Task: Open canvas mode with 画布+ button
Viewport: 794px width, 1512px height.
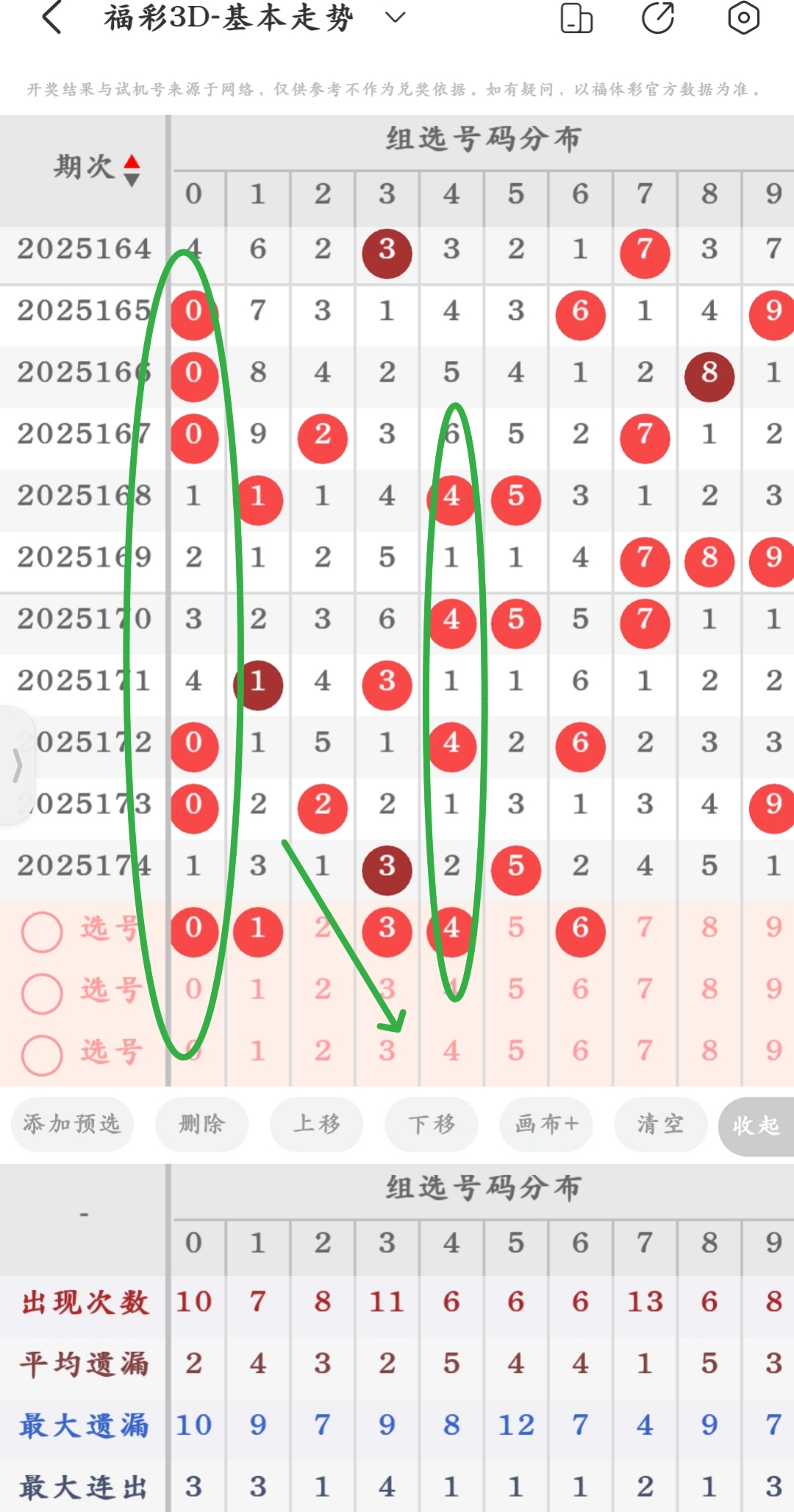Action: click(546, 1125)
